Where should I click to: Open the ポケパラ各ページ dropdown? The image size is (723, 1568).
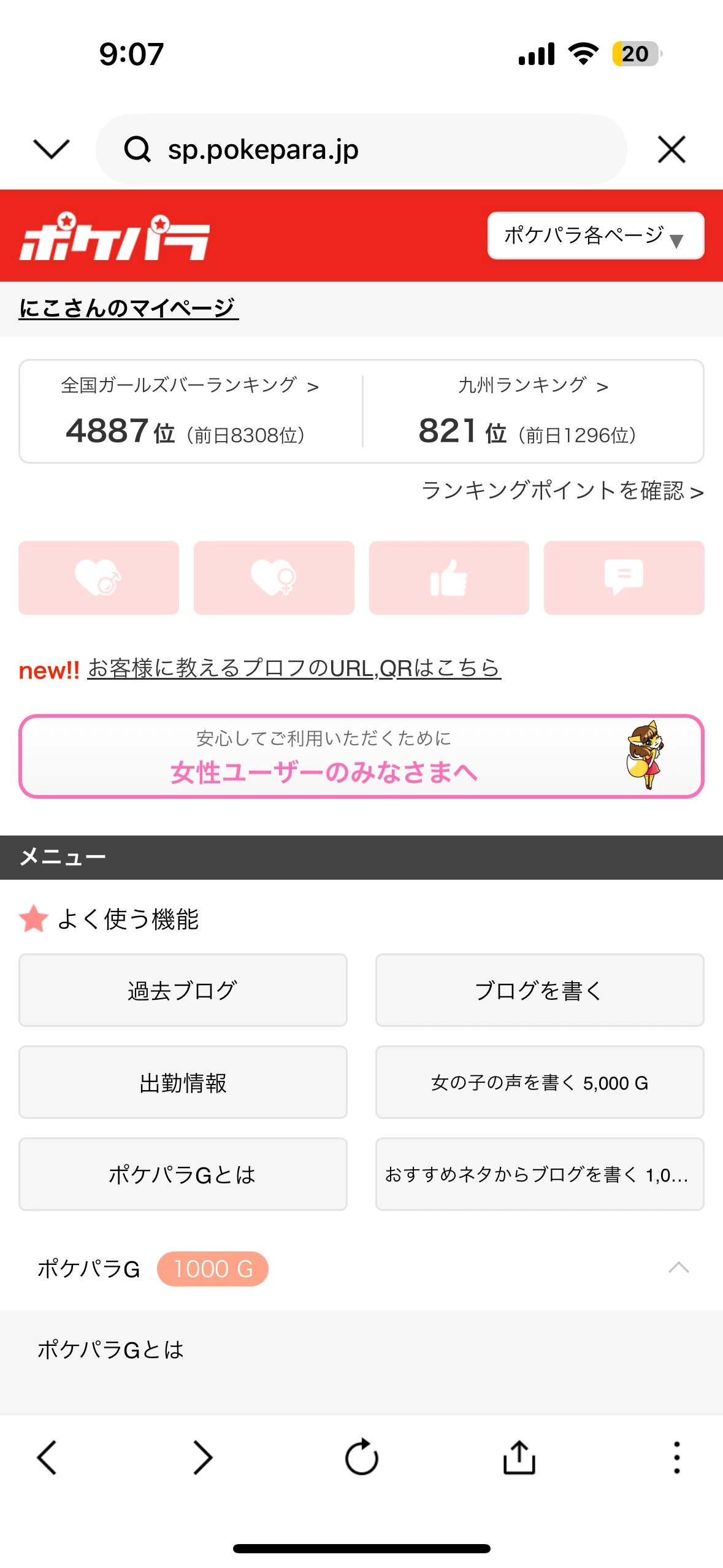595,236
